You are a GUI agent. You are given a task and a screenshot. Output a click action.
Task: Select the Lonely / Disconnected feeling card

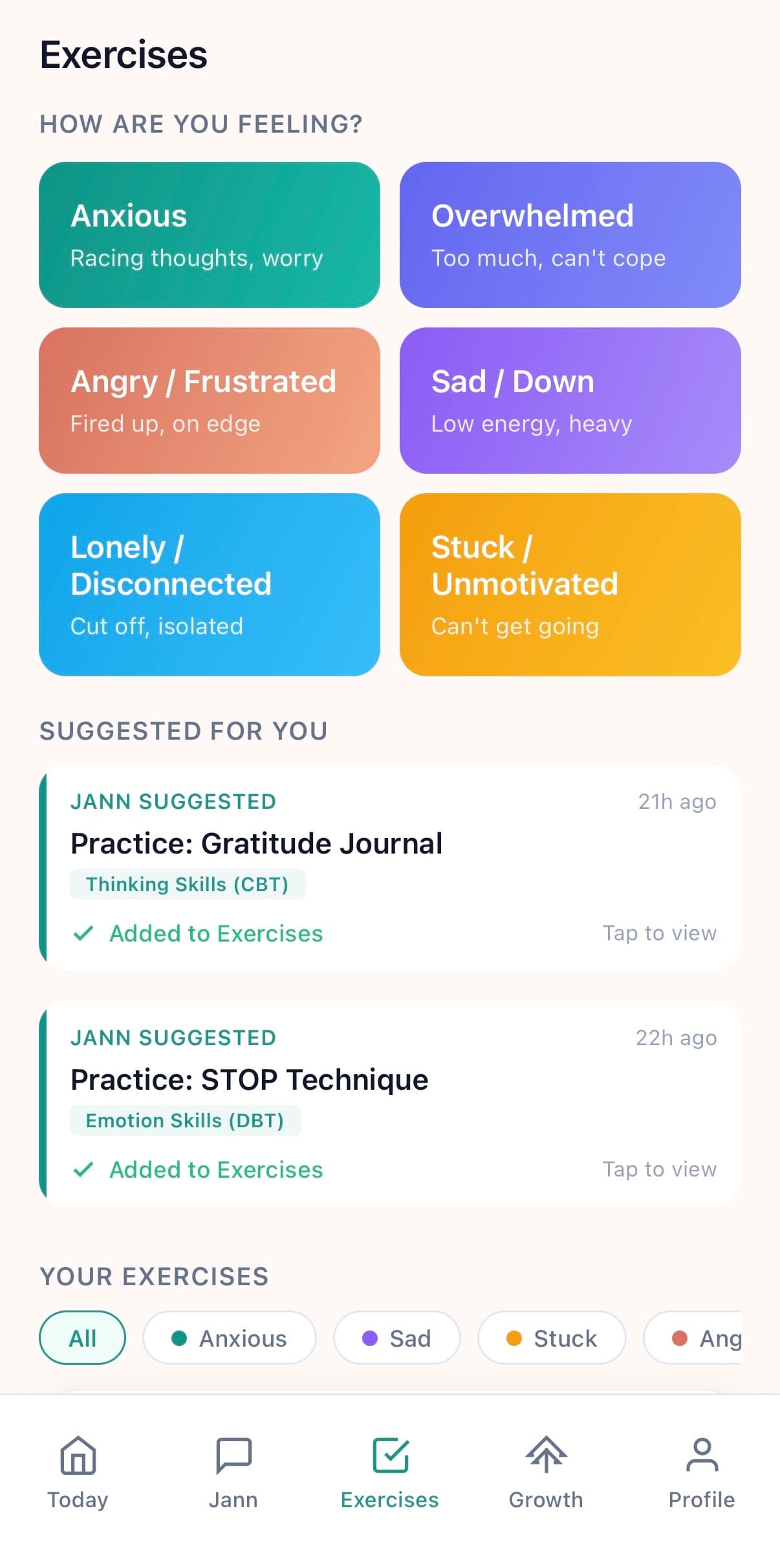[x=210, y=584]
